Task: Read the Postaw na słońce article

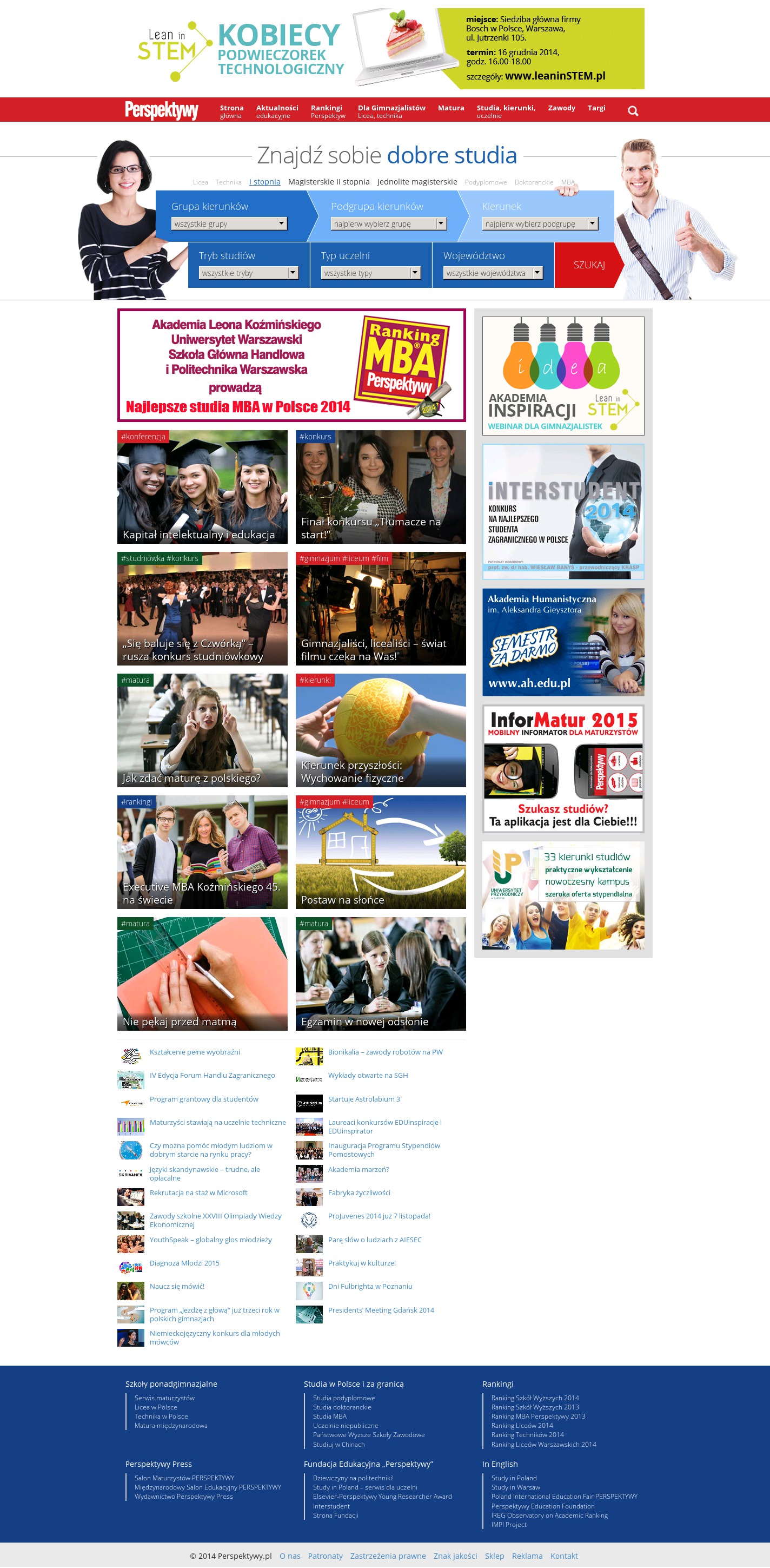Action: coord(380,852)
